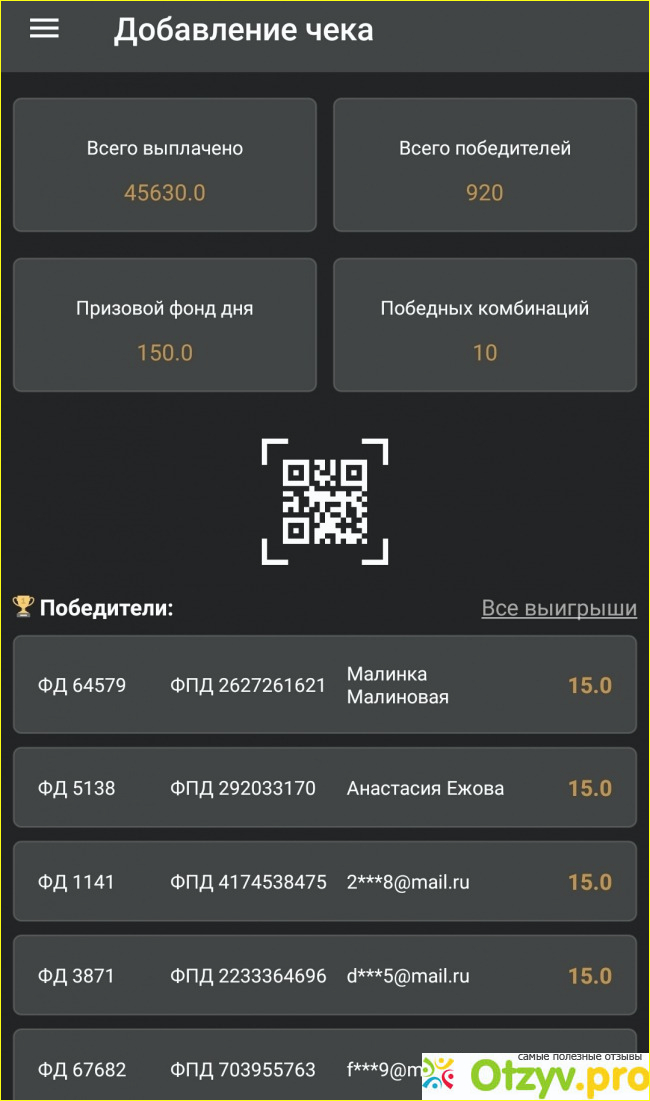The height and width of the screenshot is (1101, 650).
Task: Select the winner row 2***8@mail.ru
Action: [x=324, y=882]
